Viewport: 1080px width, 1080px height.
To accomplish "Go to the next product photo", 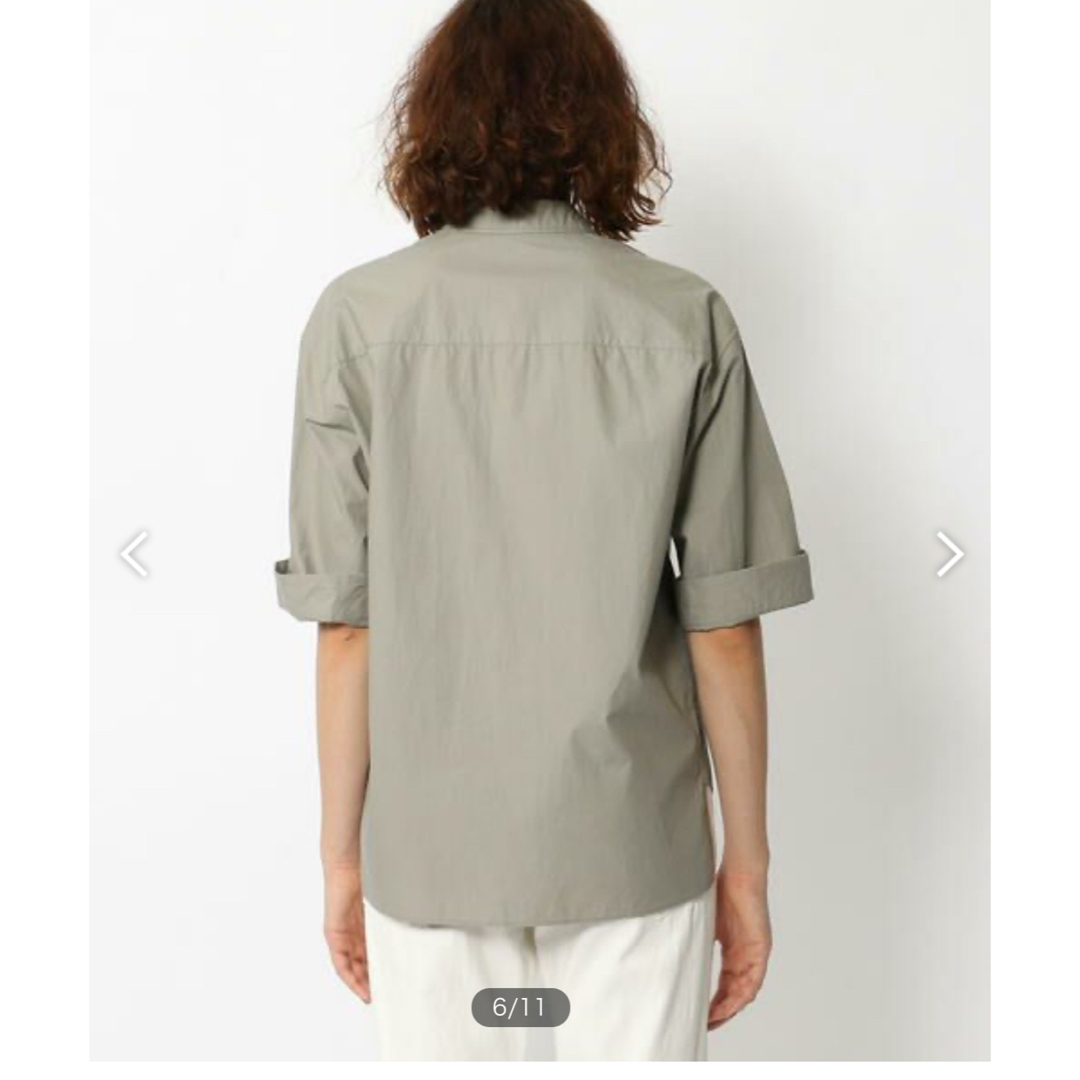I will [949, 554].
